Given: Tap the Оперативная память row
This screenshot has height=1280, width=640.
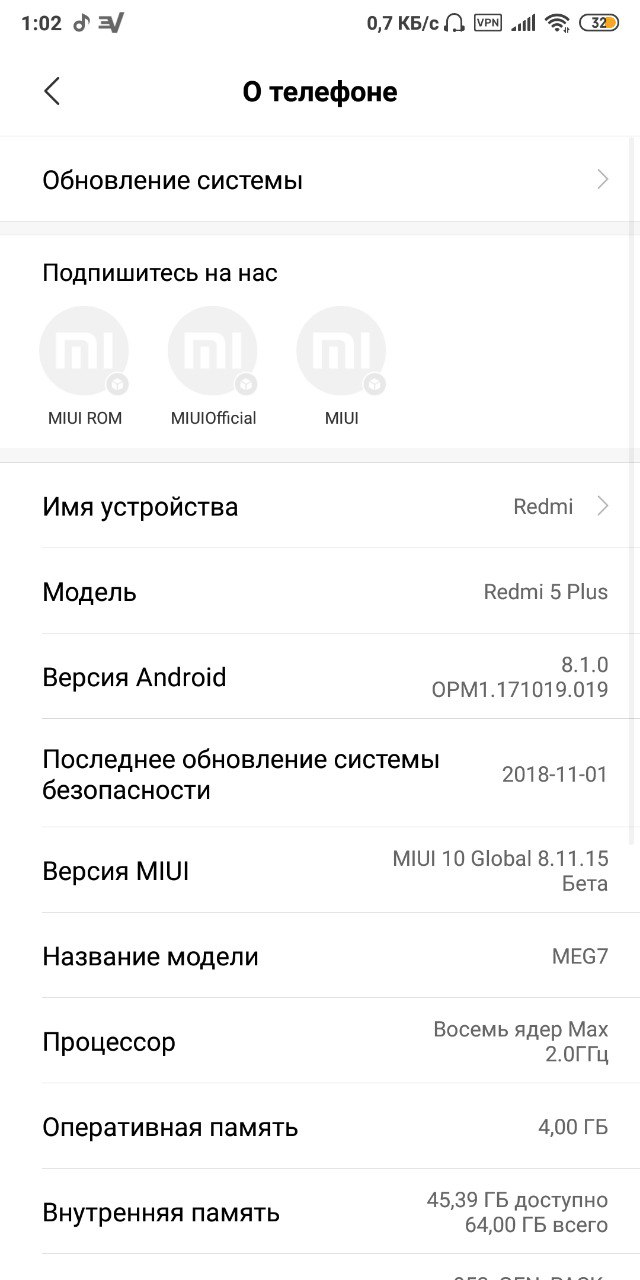Looking at the screenshot, I should point(320,1127).
